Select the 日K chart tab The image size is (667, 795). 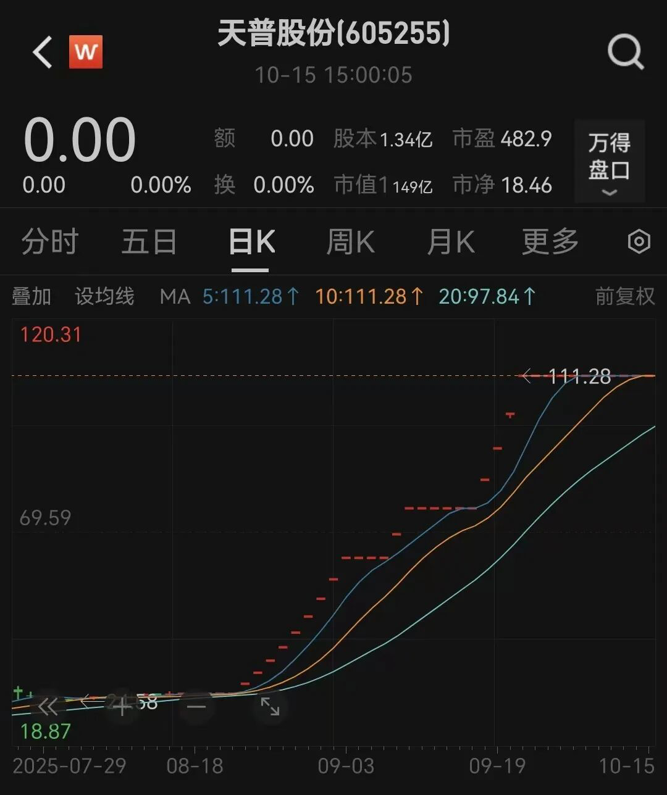(251, 241)
